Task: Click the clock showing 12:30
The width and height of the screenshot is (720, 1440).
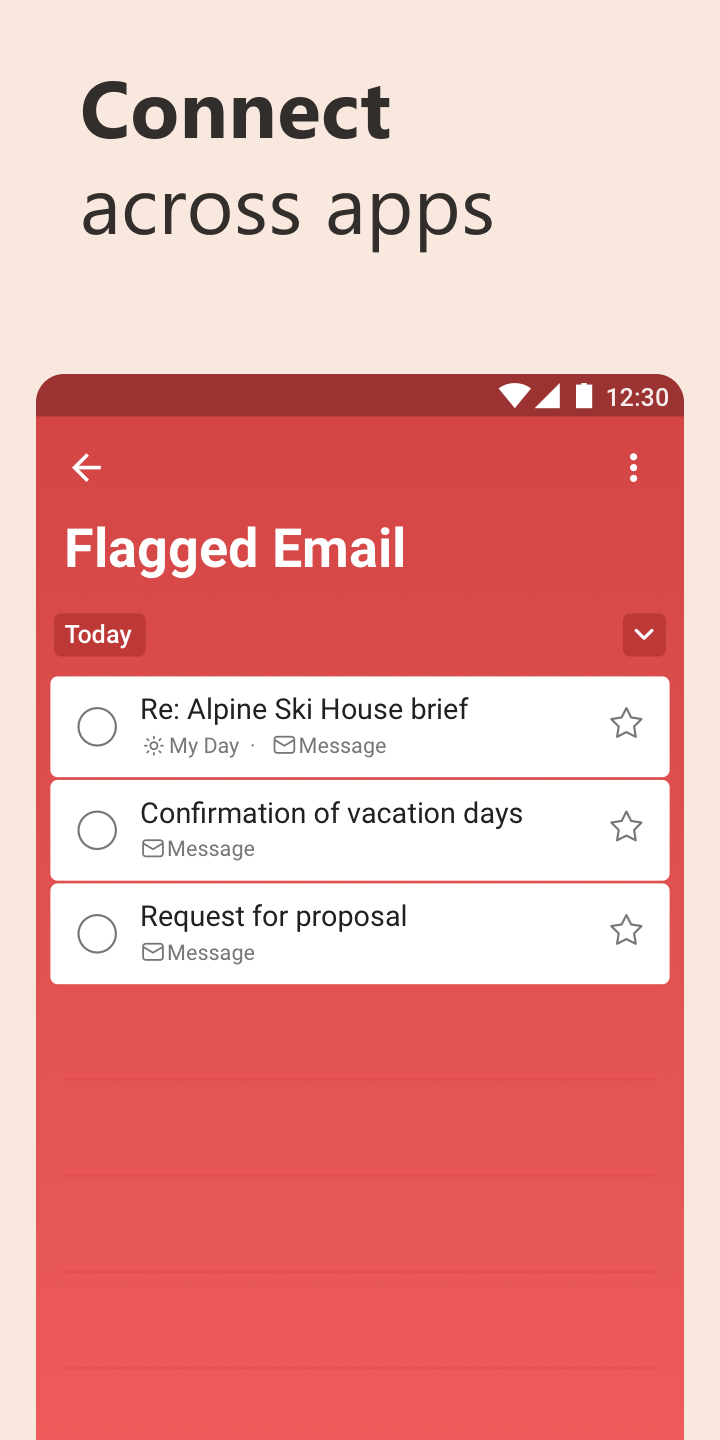Action: click(641, 396)
